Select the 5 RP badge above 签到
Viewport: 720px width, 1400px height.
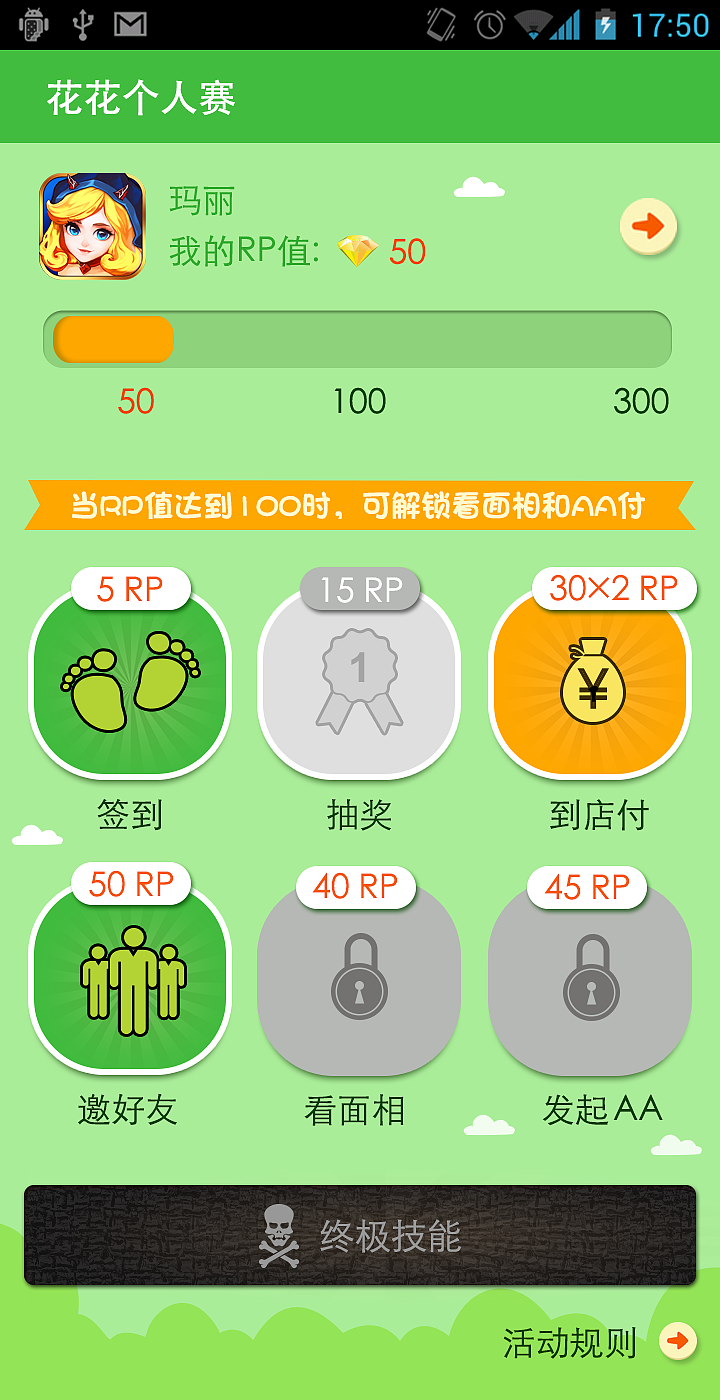129,589
